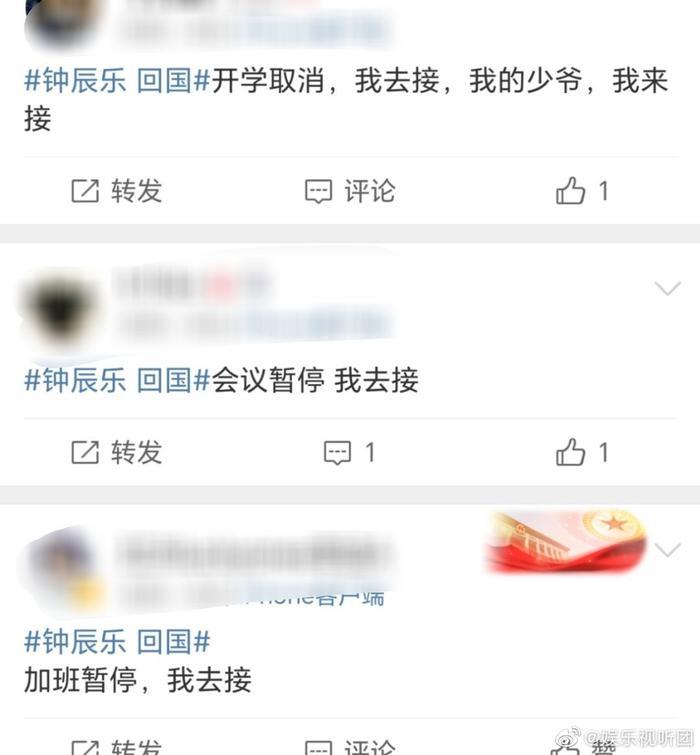Open hashtag #钟辰乐 回国# in the 会议暂停 post
Image resolution: width=700 pixels, height=755 pixels.
point(117,380)
